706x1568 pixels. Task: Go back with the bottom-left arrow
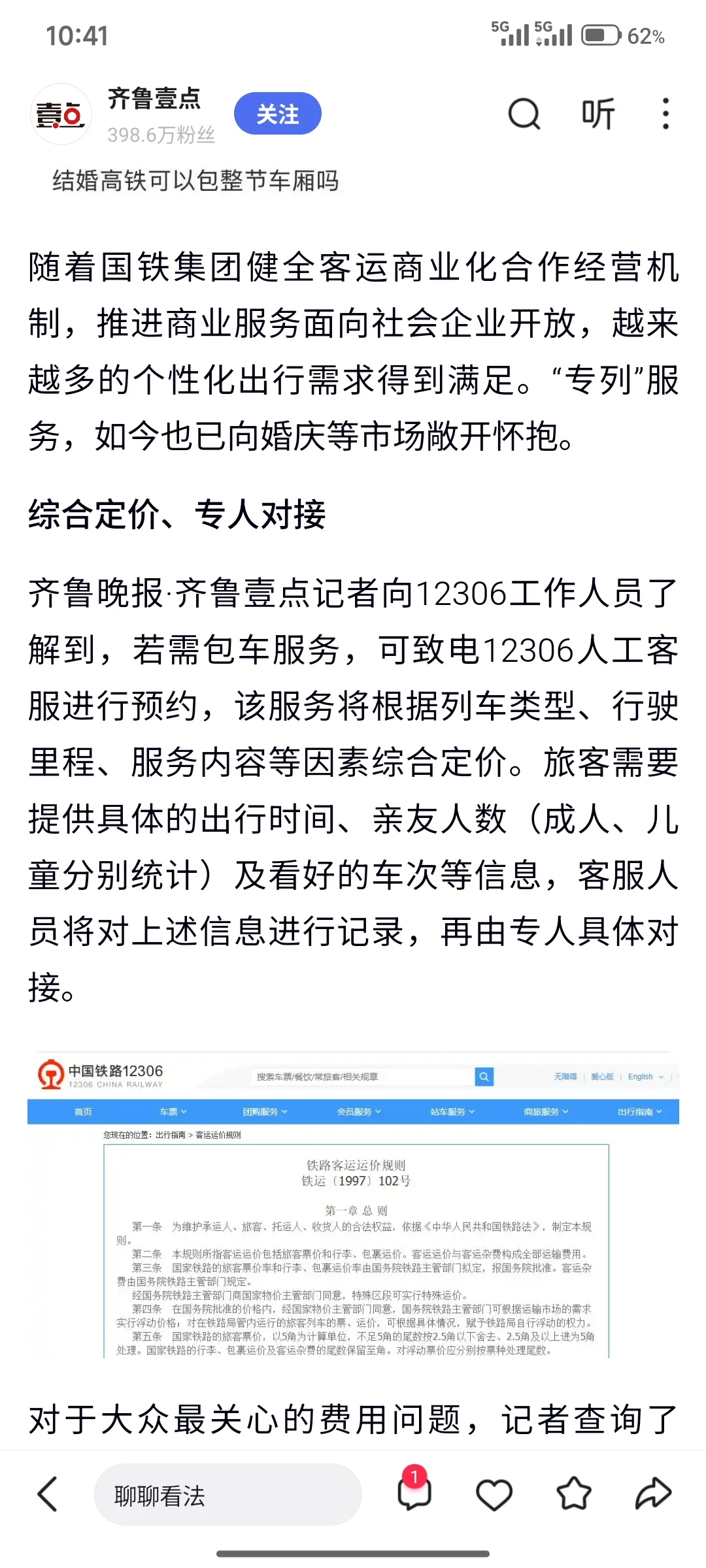48,1494
